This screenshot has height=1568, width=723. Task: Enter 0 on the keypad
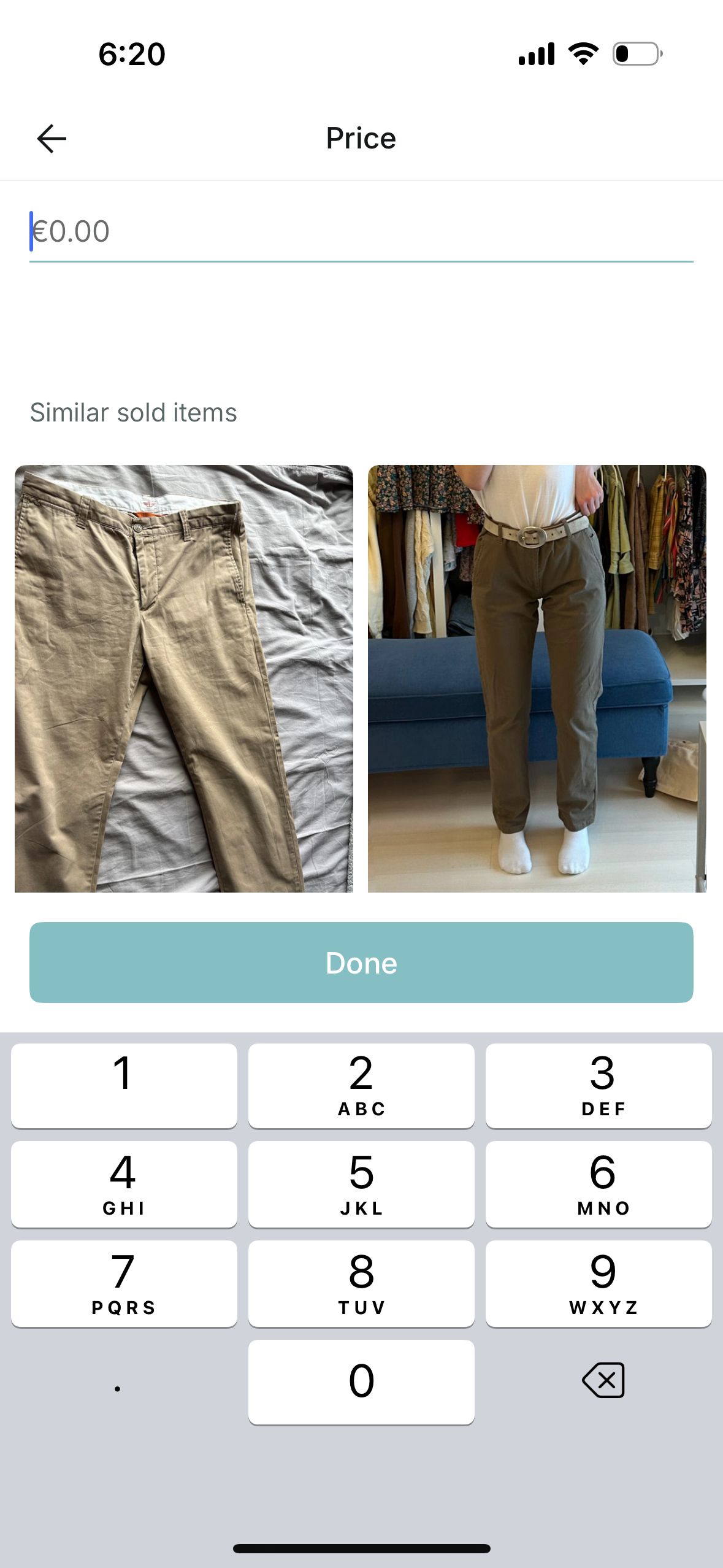tap(361, 1382)
